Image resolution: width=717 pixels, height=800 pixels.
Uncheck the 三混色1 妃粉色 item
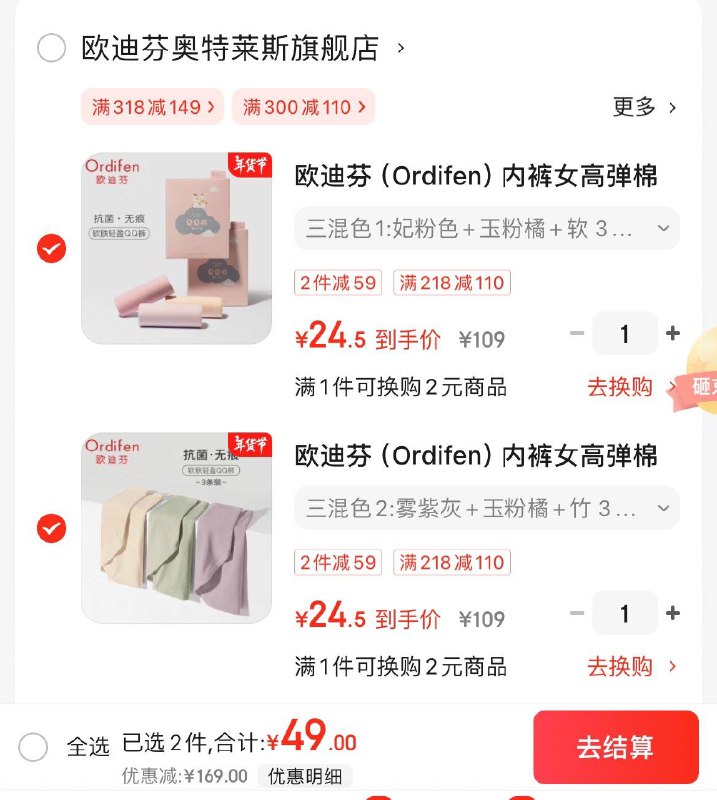(x=51, y=249)
